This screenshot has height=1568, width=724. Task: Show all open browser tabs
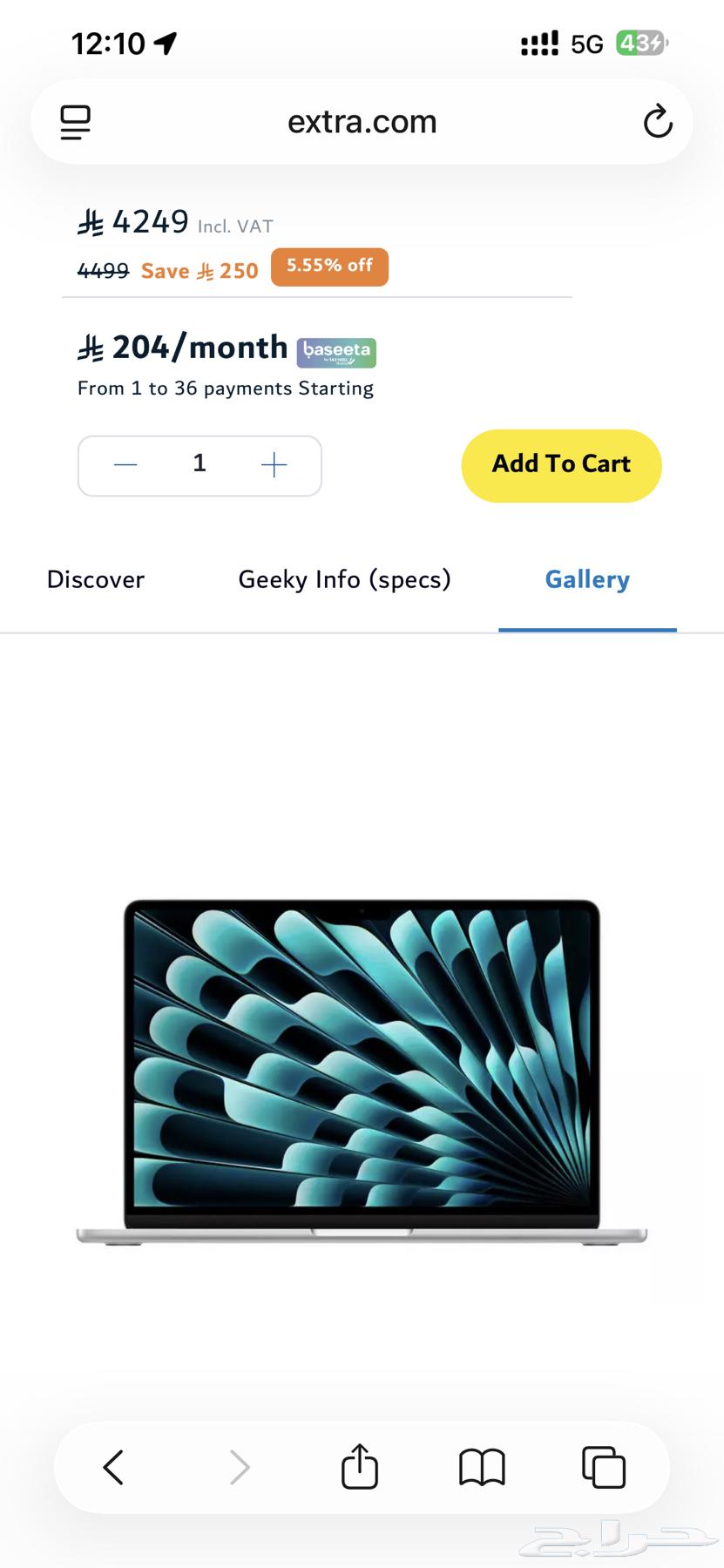604,1467
